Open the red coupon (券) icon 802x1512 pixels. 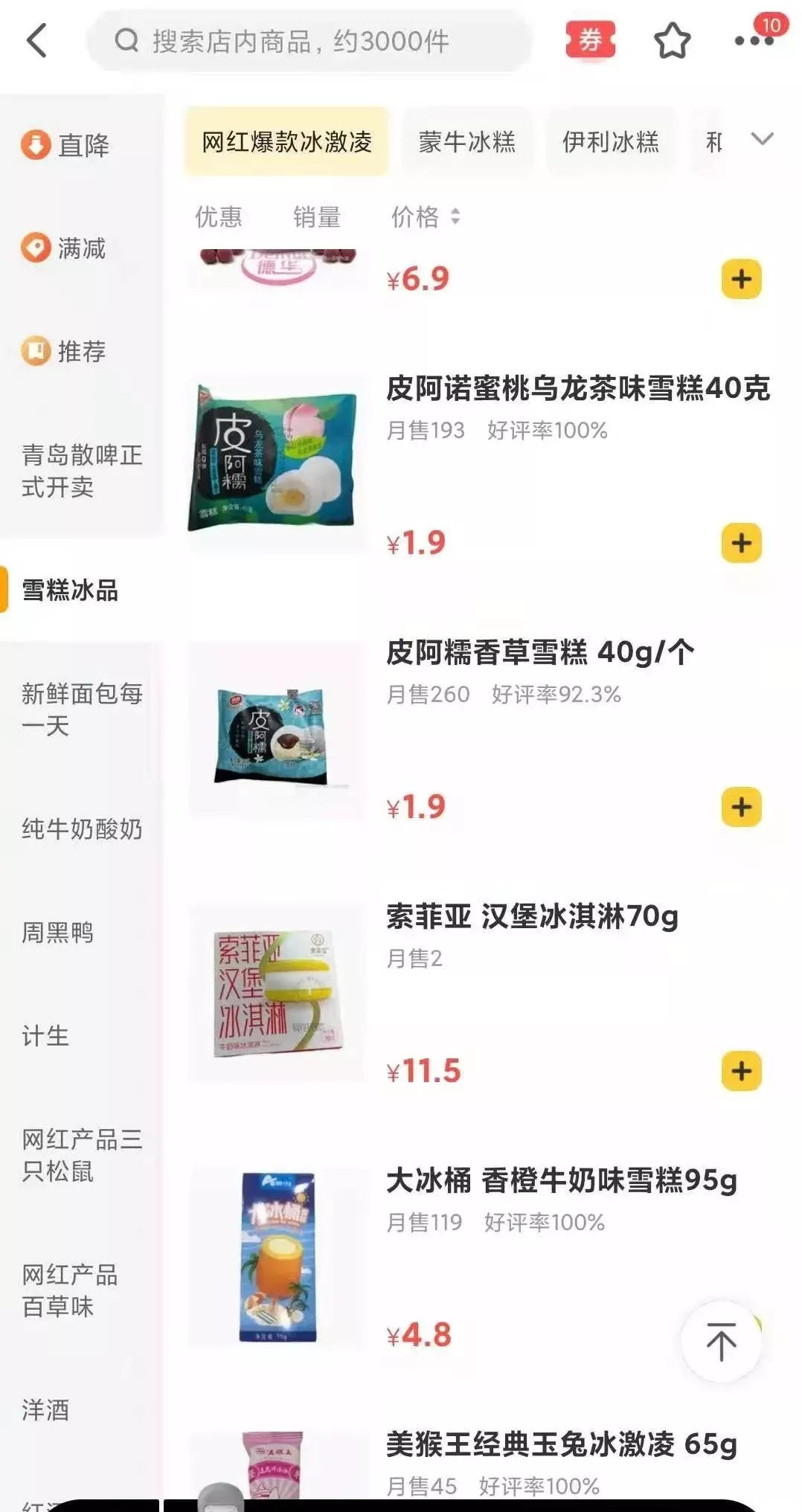pyautogui.click(x=591, y=40)
